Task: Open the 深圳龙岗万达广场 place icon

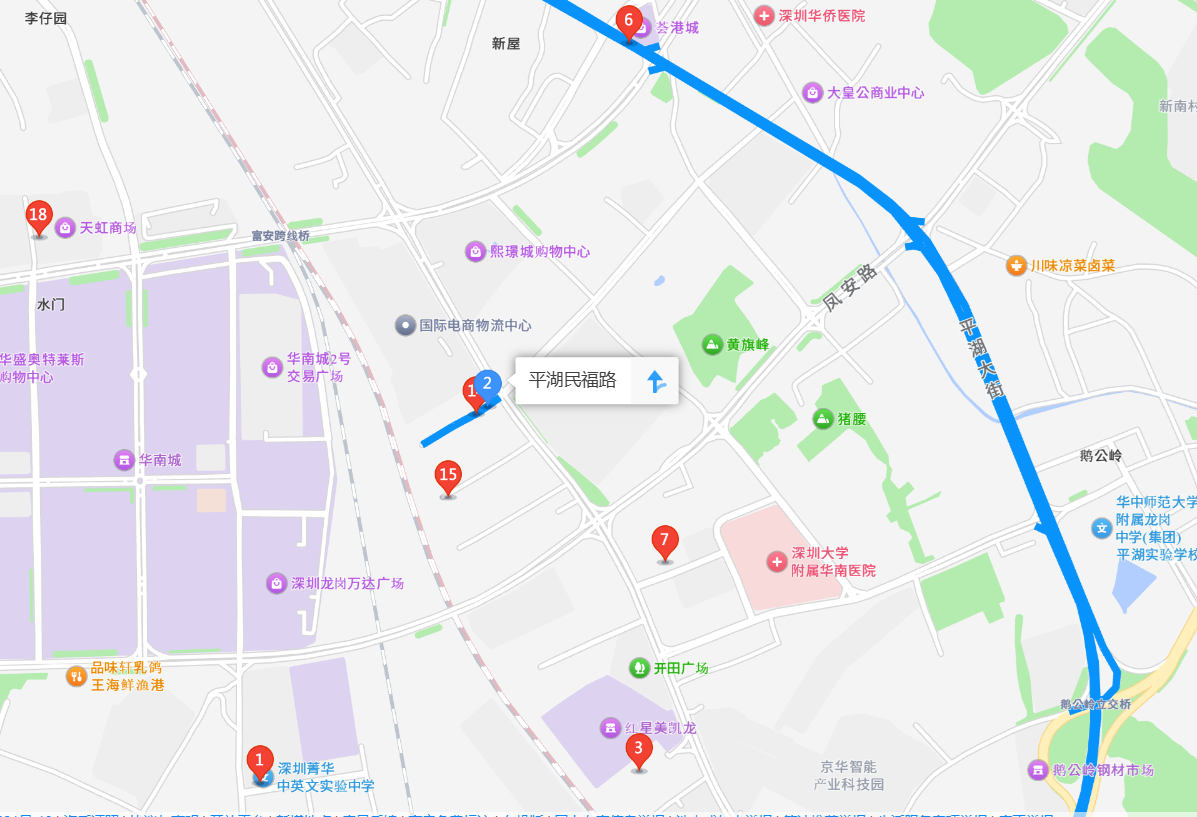Action: click(276, 583)
